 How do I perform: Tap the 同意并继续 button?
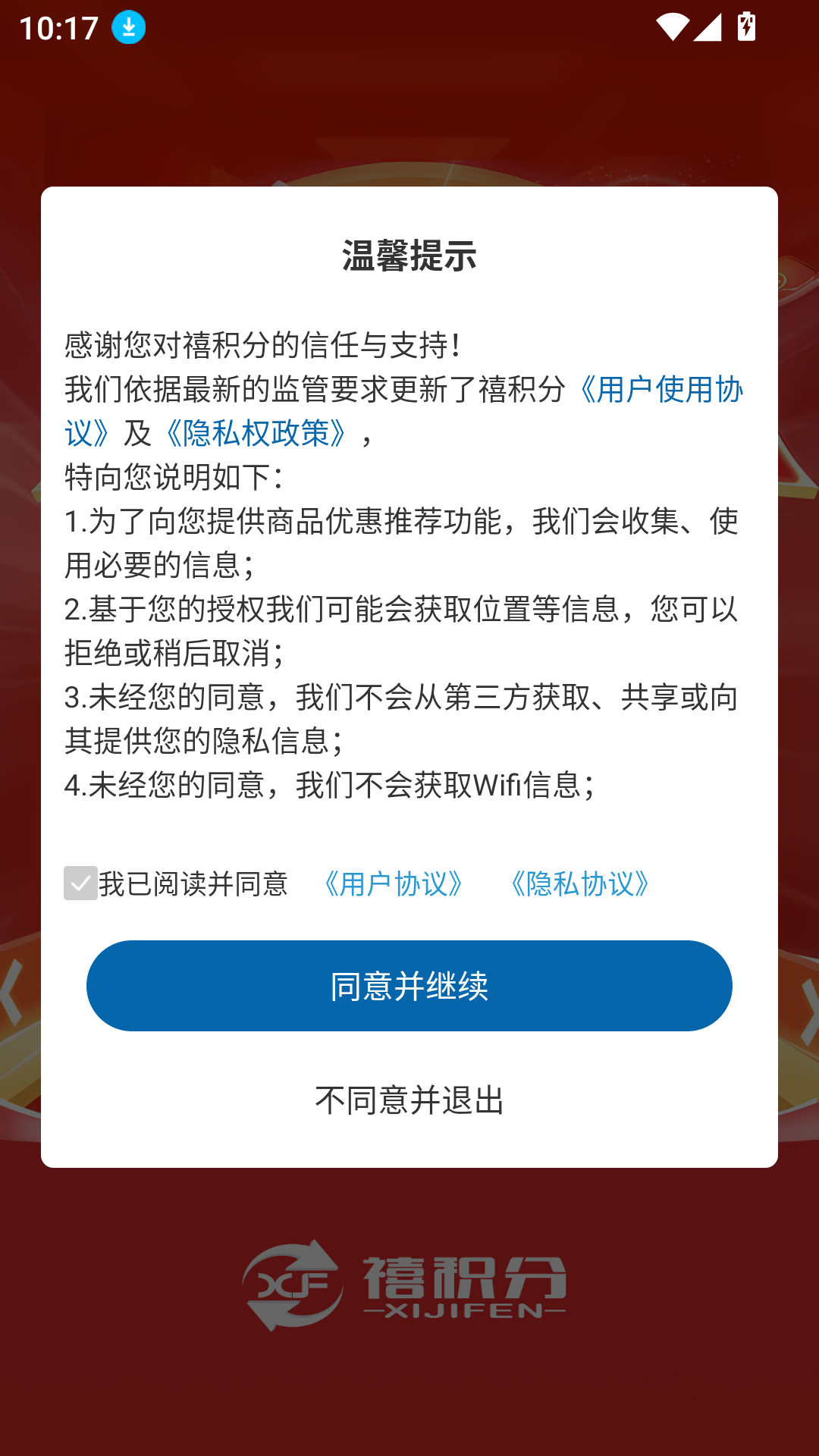pyautogui.click(x=409, y=986)
